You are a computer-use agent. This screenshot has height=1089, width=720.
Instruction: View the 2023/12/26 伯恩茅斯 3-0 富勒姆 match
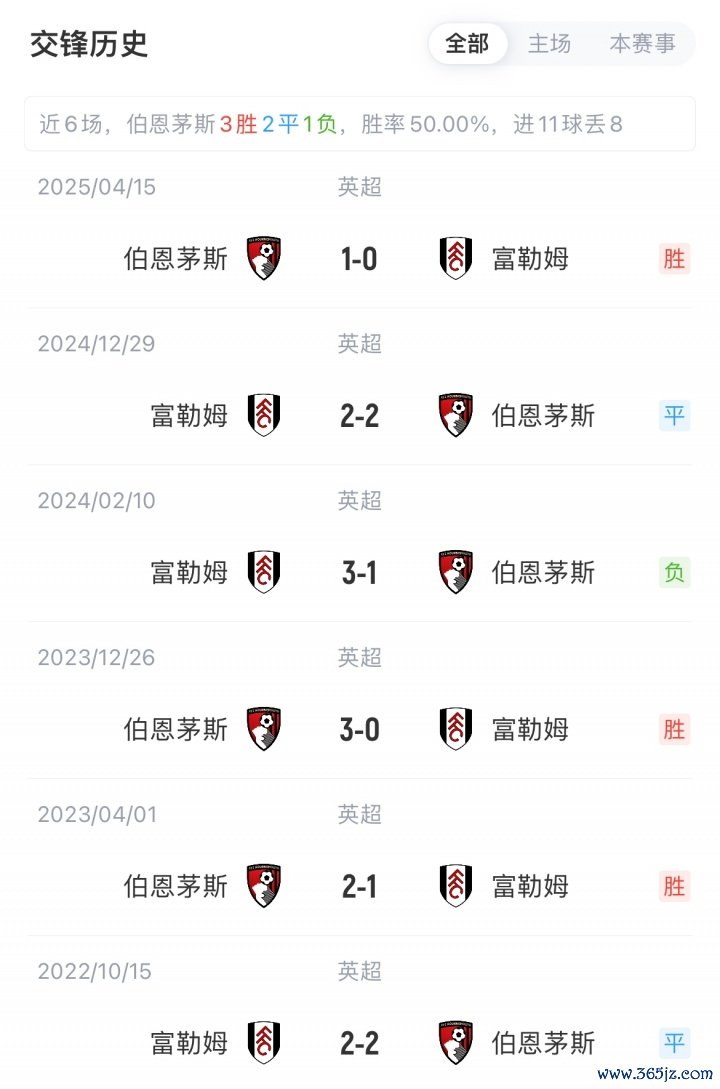[x=359, y=730]
